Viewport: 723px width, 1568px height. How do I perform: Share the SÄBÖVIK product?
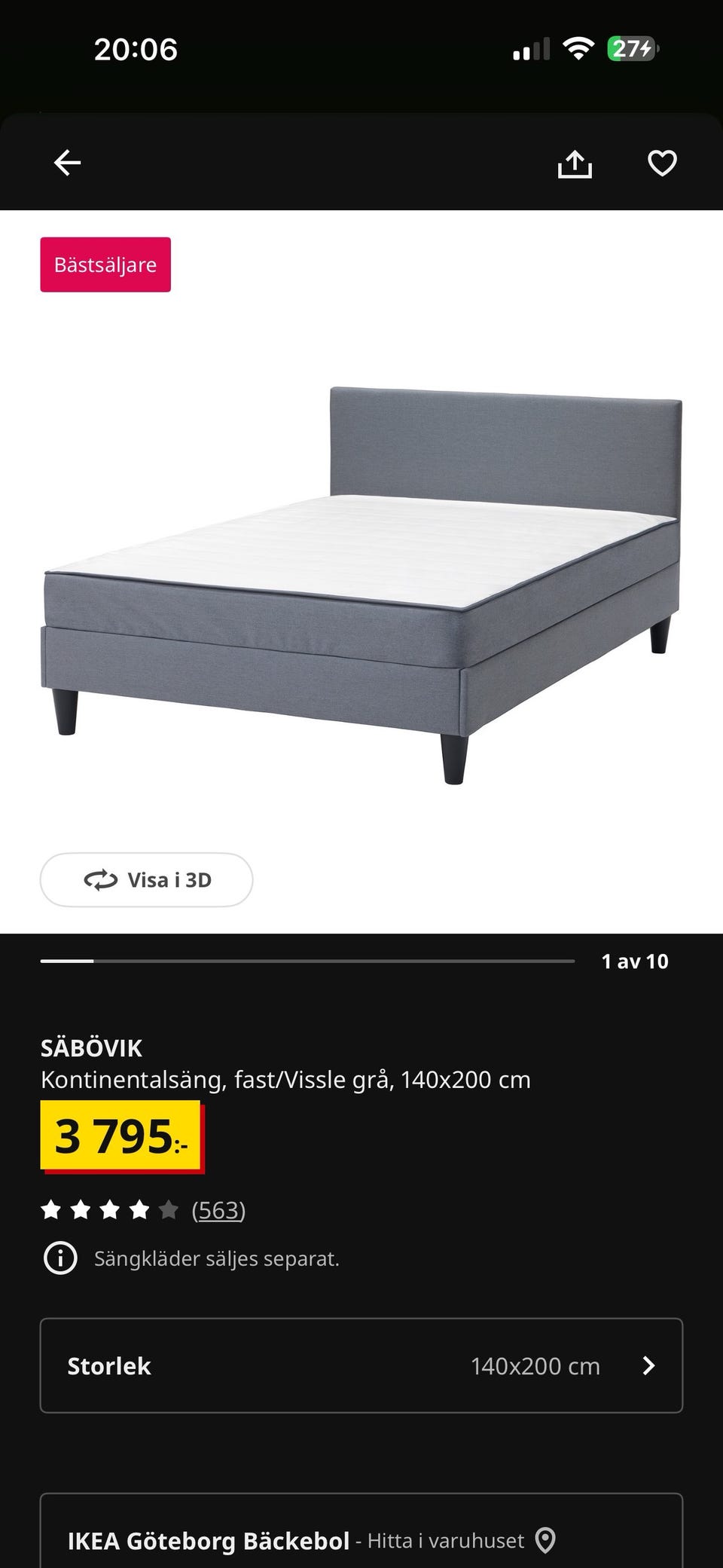pyautogui.click(x=575, y=164)
